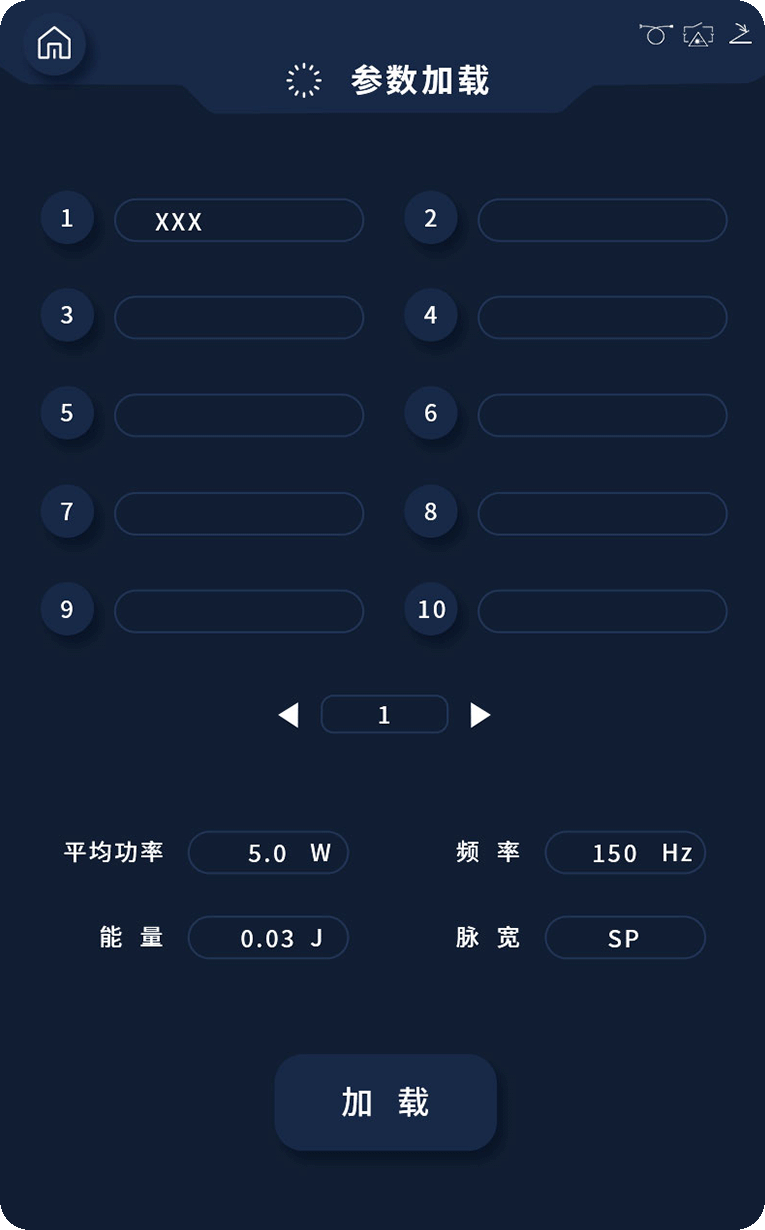Viewport: 765px width, 1230px height.
Task: Pick parameter slot 9
Action: (x=239, y=611)
